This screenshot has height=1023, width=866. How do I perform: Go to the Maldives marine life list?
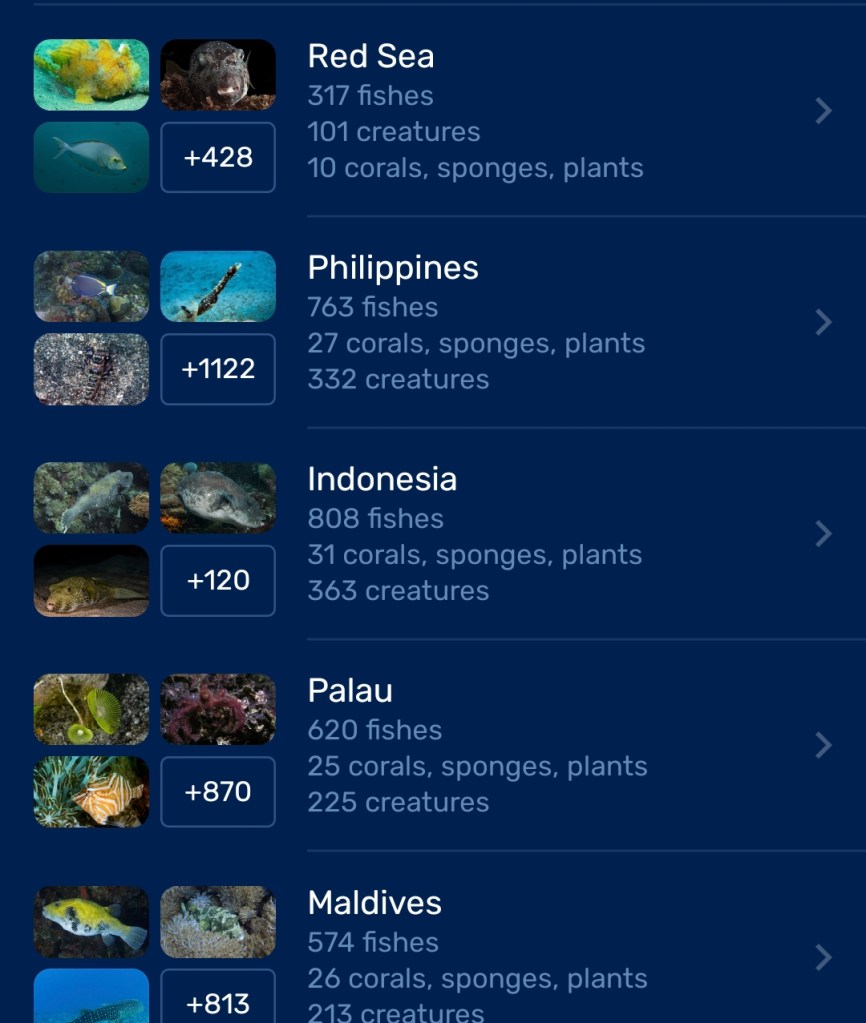[x=374, y=903]
